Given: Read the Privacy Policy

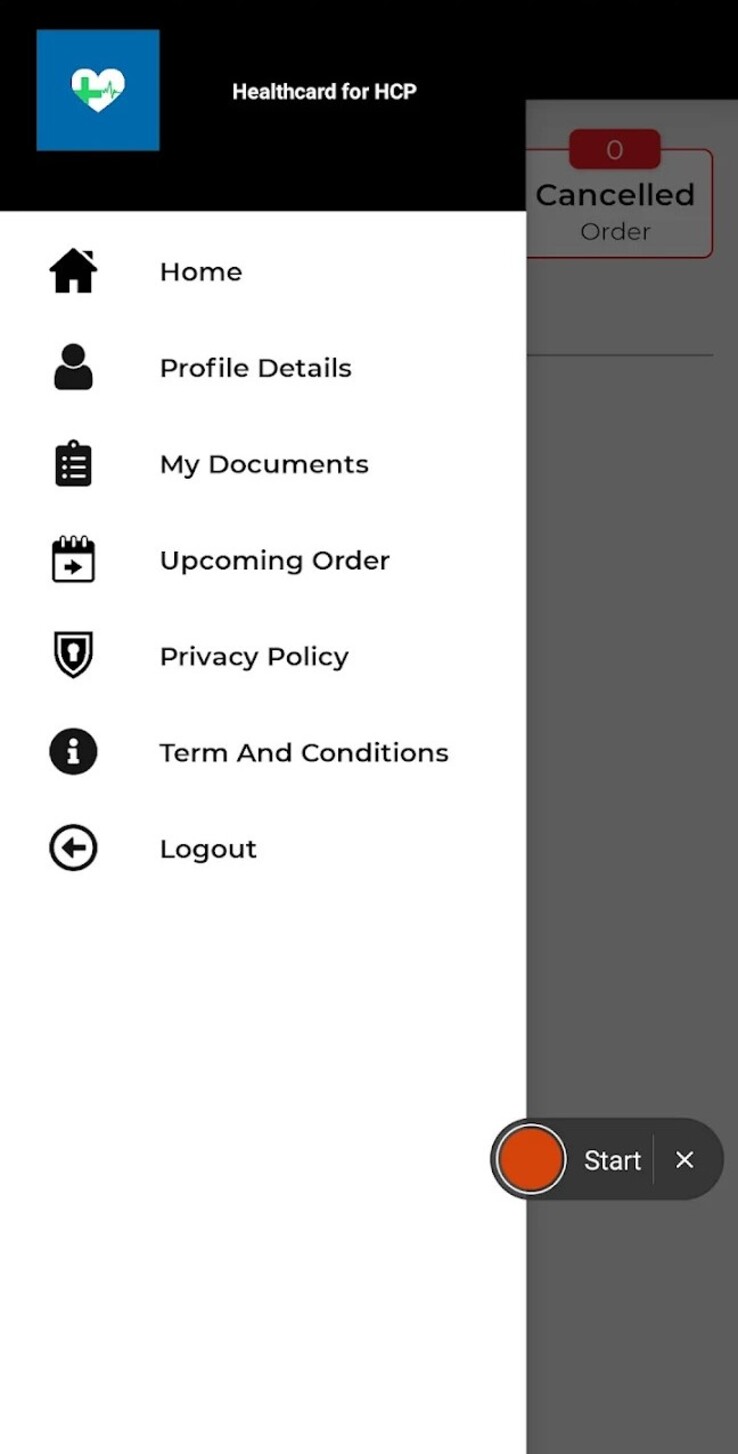Looking at the screenshot, I should pos(254,656).
